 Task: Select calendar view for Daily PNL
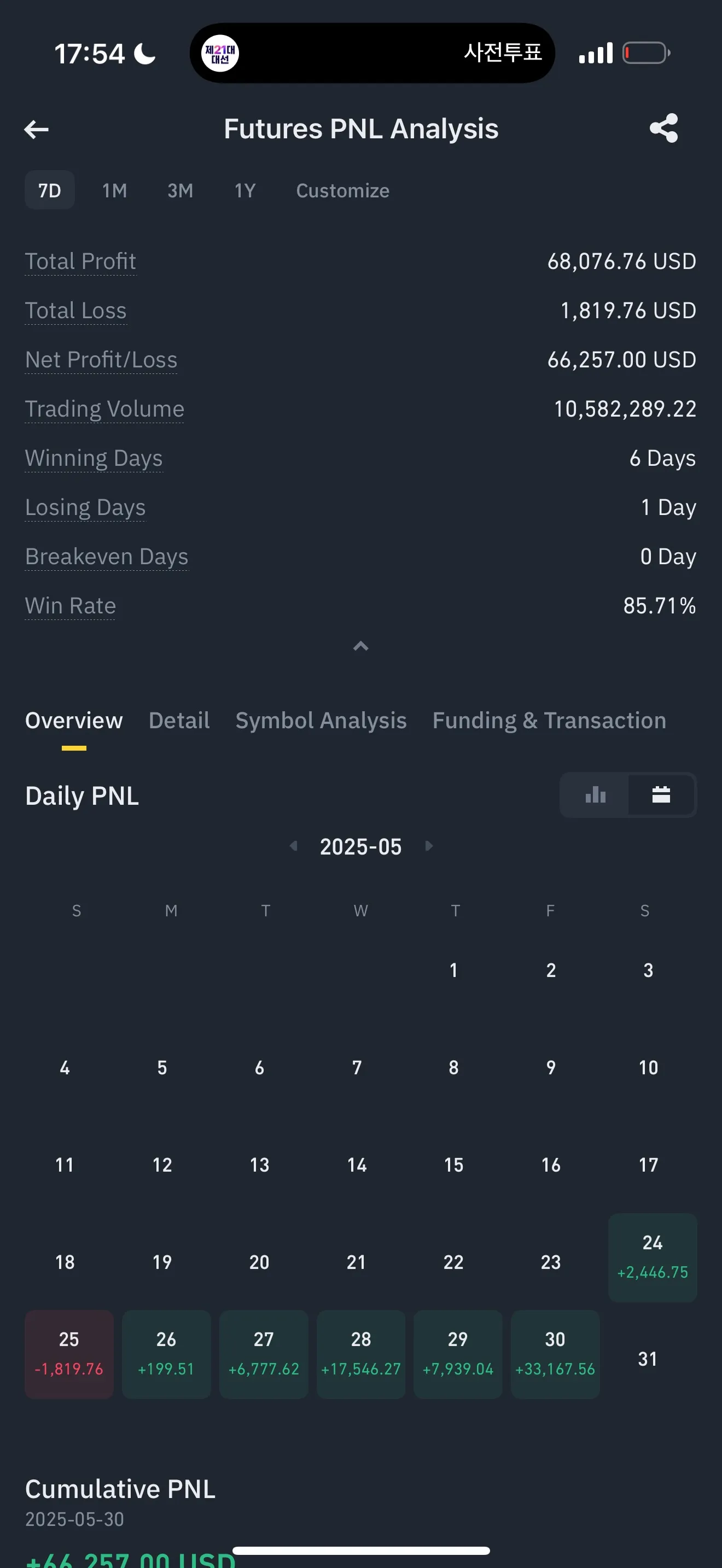[x=661, y=795]
